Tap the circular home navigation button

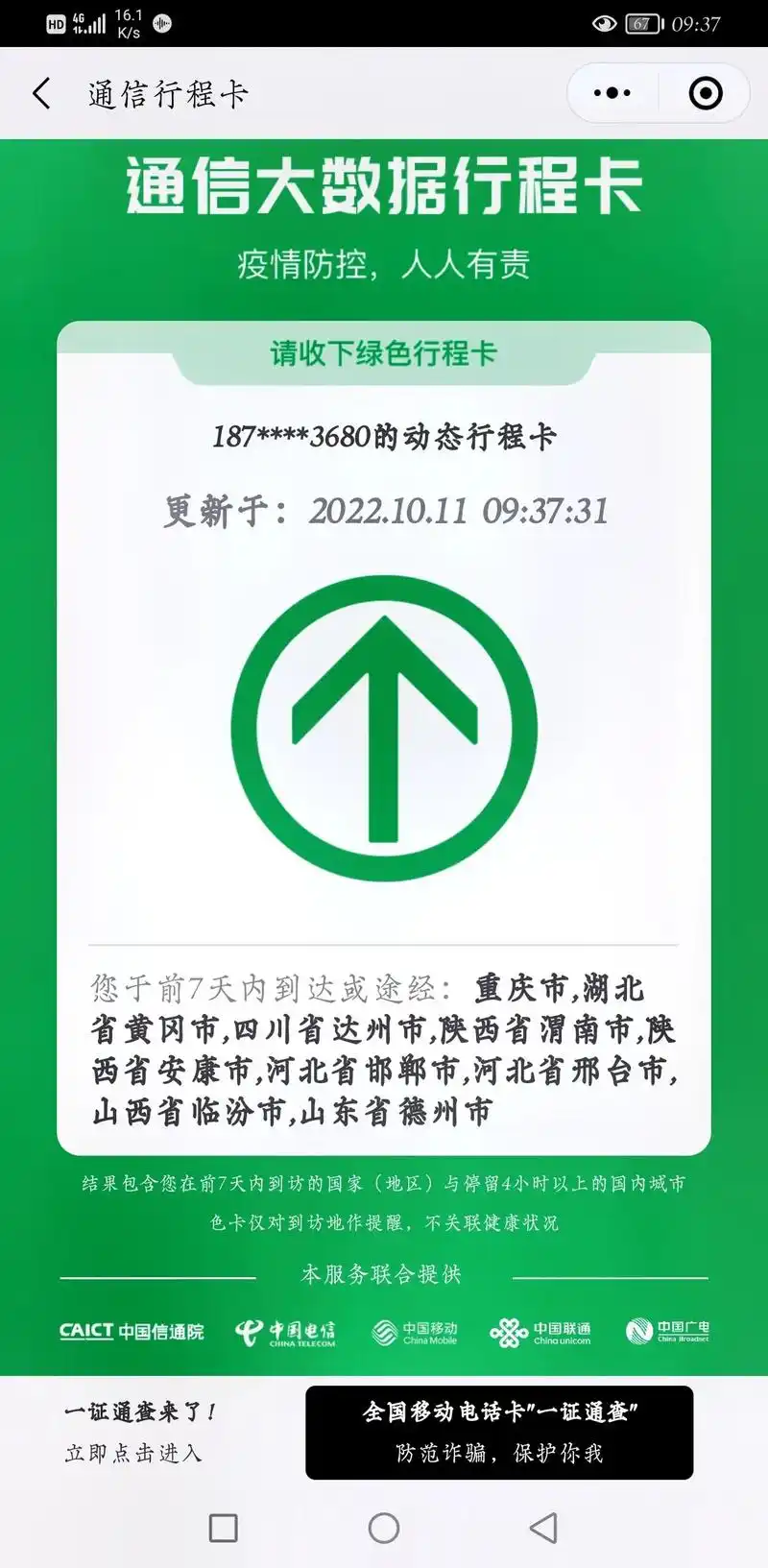(384, 1527)
